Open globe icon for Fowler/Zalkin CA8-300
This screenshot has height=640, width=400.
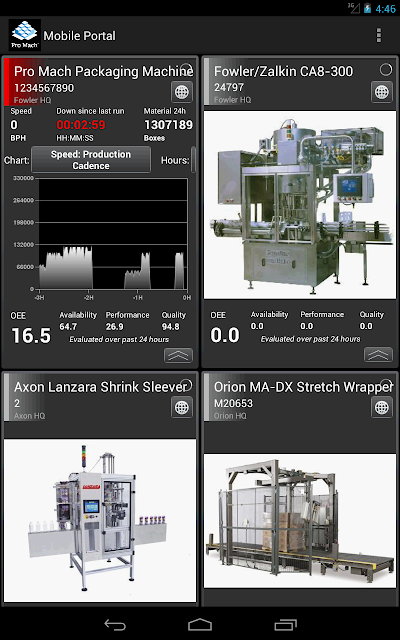click(x=382, y=92)
